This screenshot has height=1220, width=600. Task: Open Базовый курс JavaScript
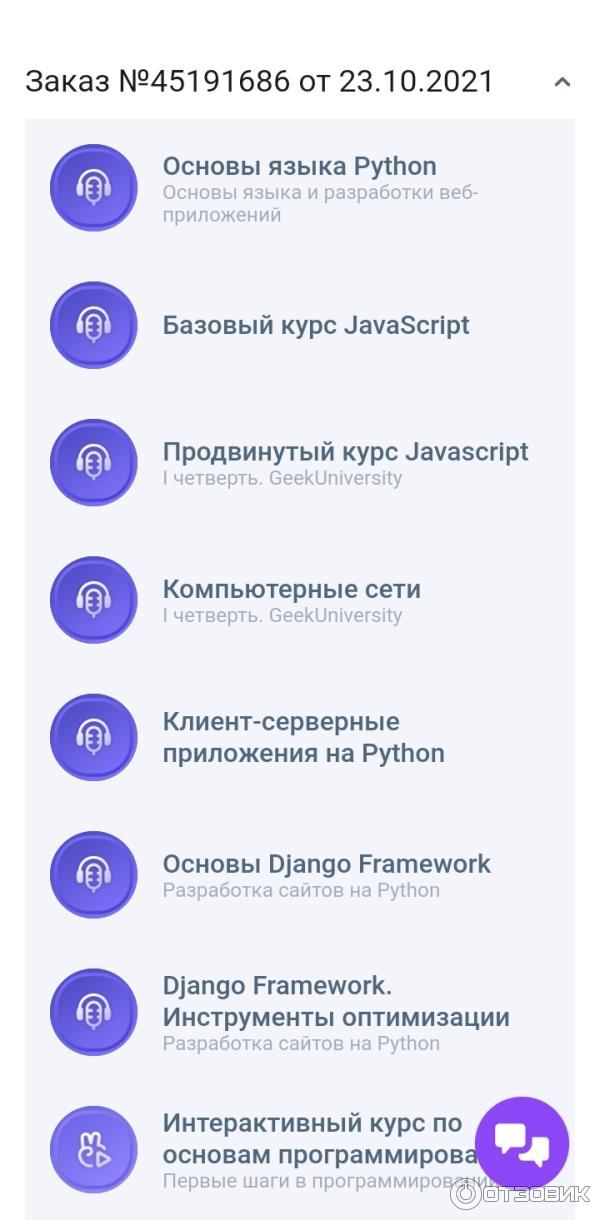315,326
